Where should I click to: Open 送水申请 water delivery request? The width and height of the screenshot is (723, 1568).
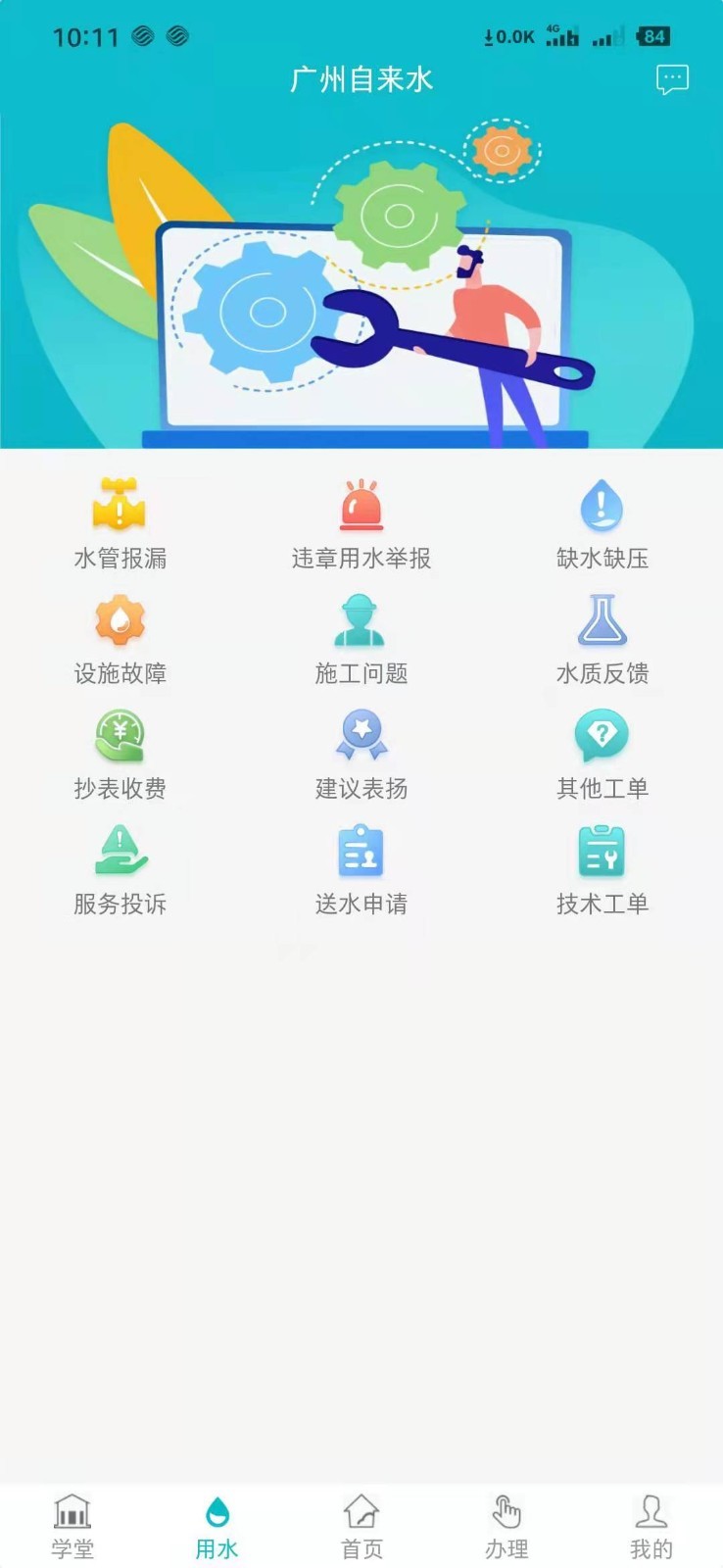point(361,869)
